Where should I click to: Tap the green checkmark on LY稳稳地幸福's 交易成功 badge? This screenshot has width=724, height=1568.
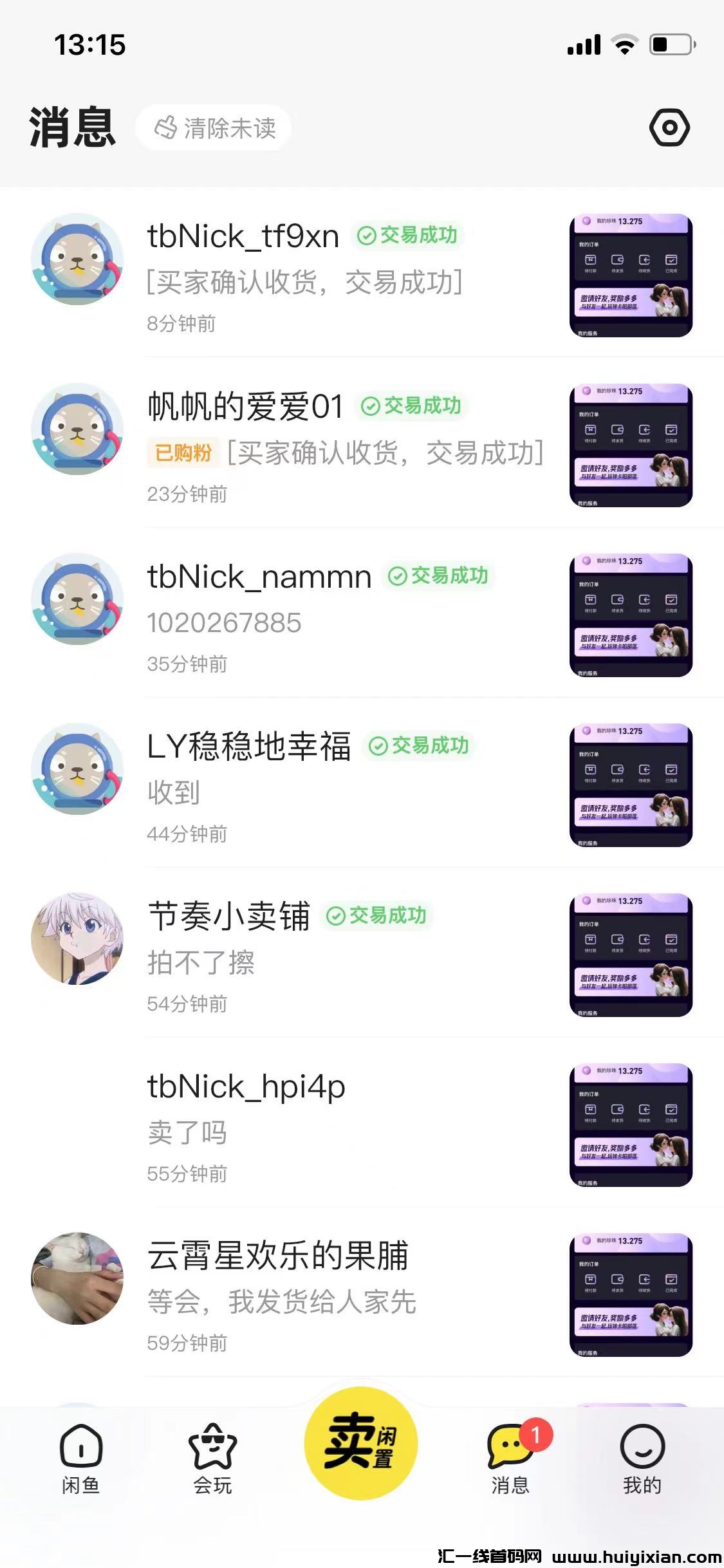pyautogui.click(x=379, y=746)
